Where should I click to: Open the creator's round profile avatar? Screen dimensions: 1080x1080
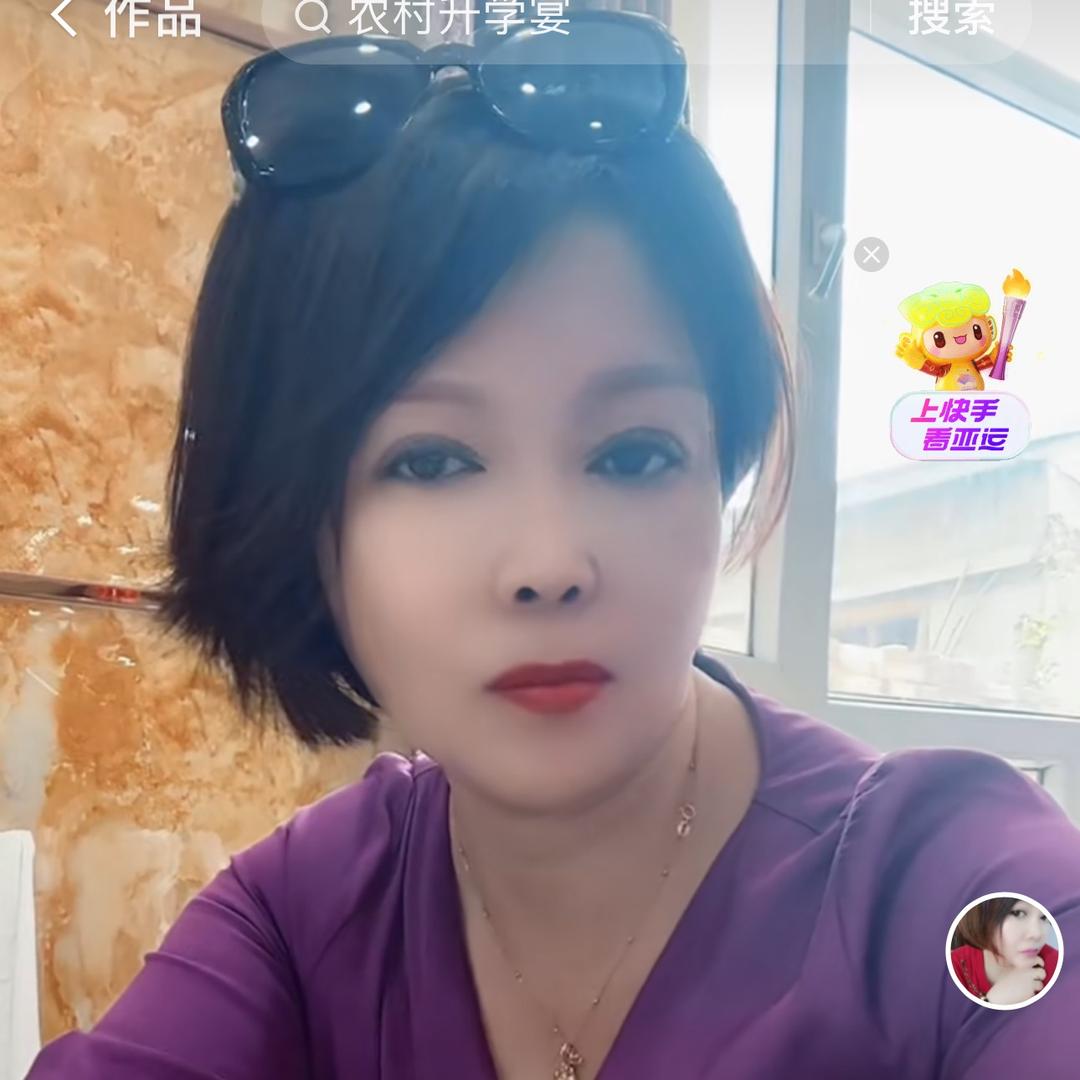click(1004, 950)
